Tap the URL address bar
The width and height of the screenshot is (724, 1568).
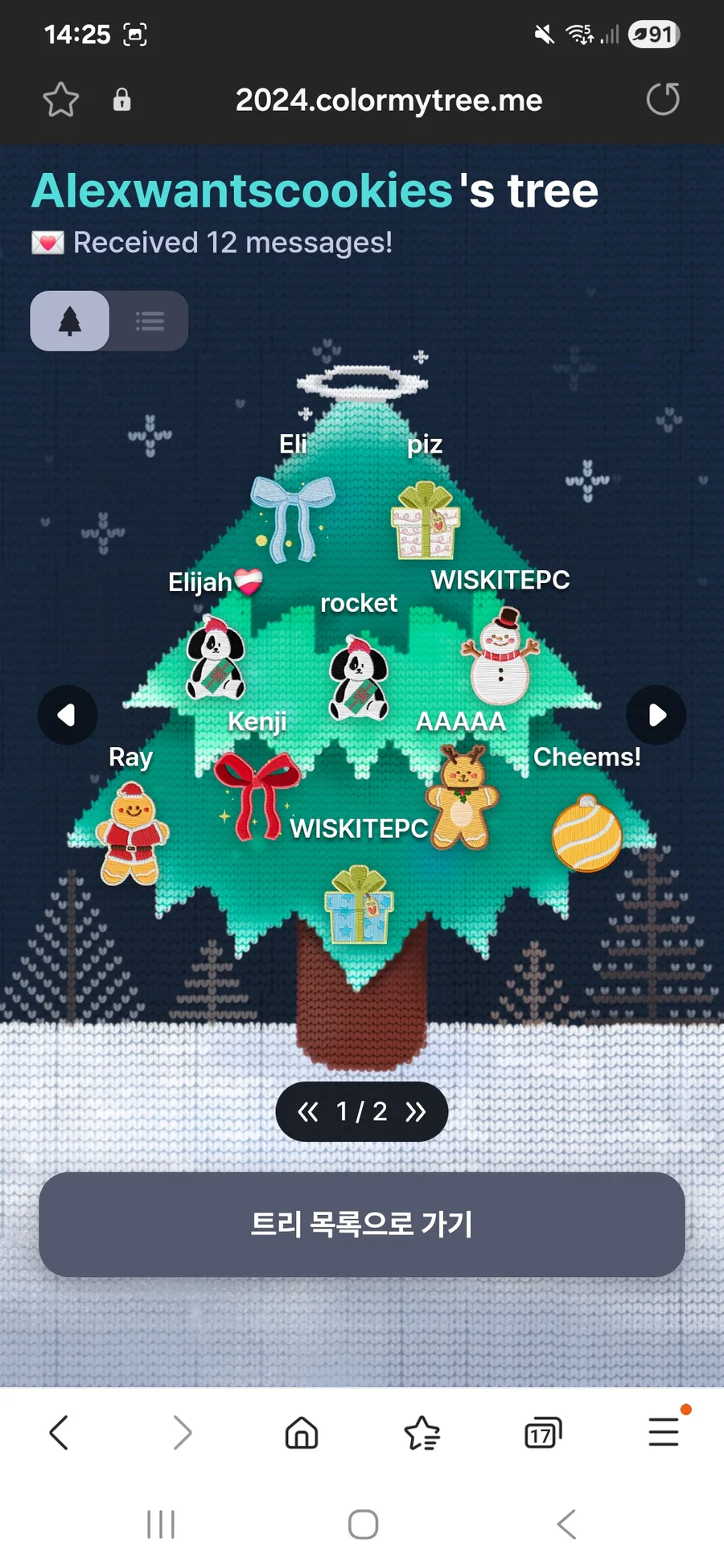pos(389,101)
